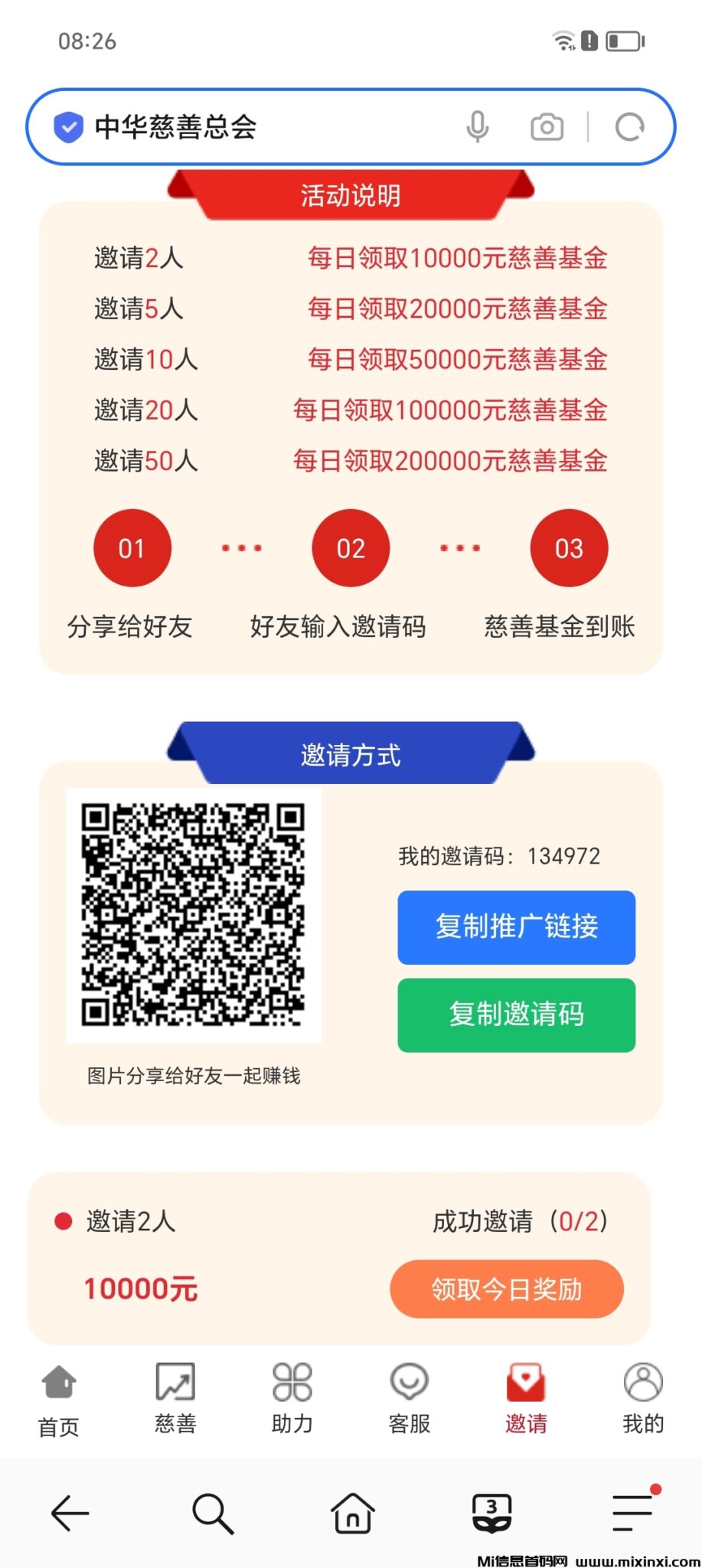Open camera search using camera icon

pyautogui.click(x=547, y=126)
